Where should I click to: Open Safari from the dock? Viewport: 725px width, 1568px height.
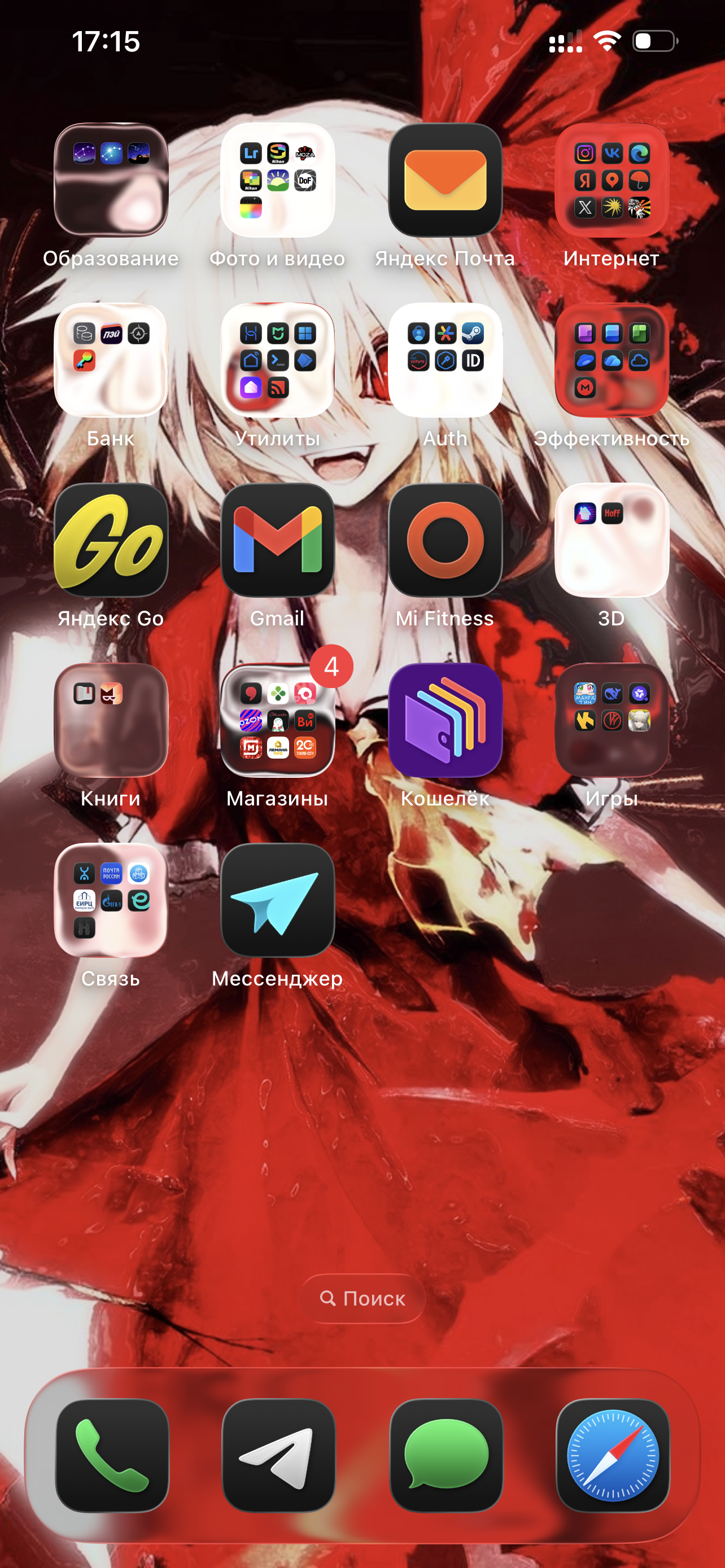point(613,1455)
